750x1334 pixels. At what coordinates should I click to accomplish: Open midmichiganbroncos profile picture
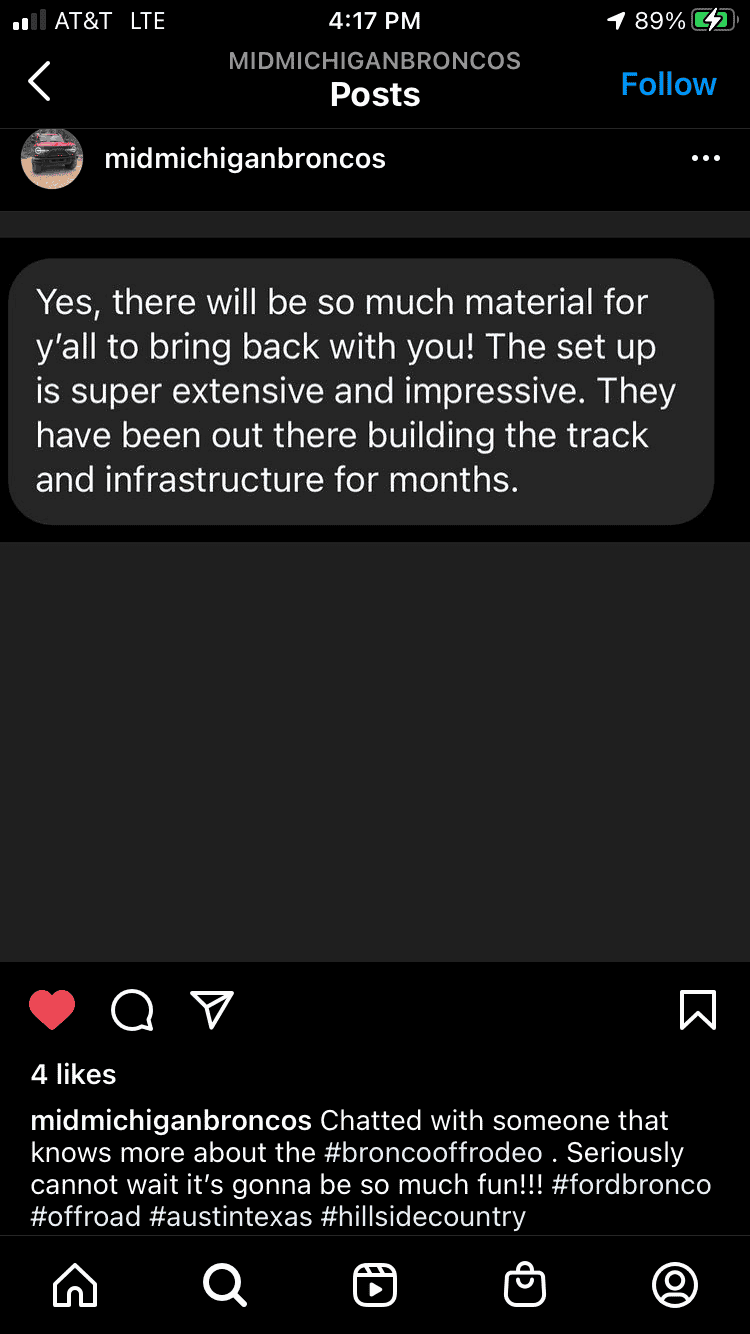point(52,158)
